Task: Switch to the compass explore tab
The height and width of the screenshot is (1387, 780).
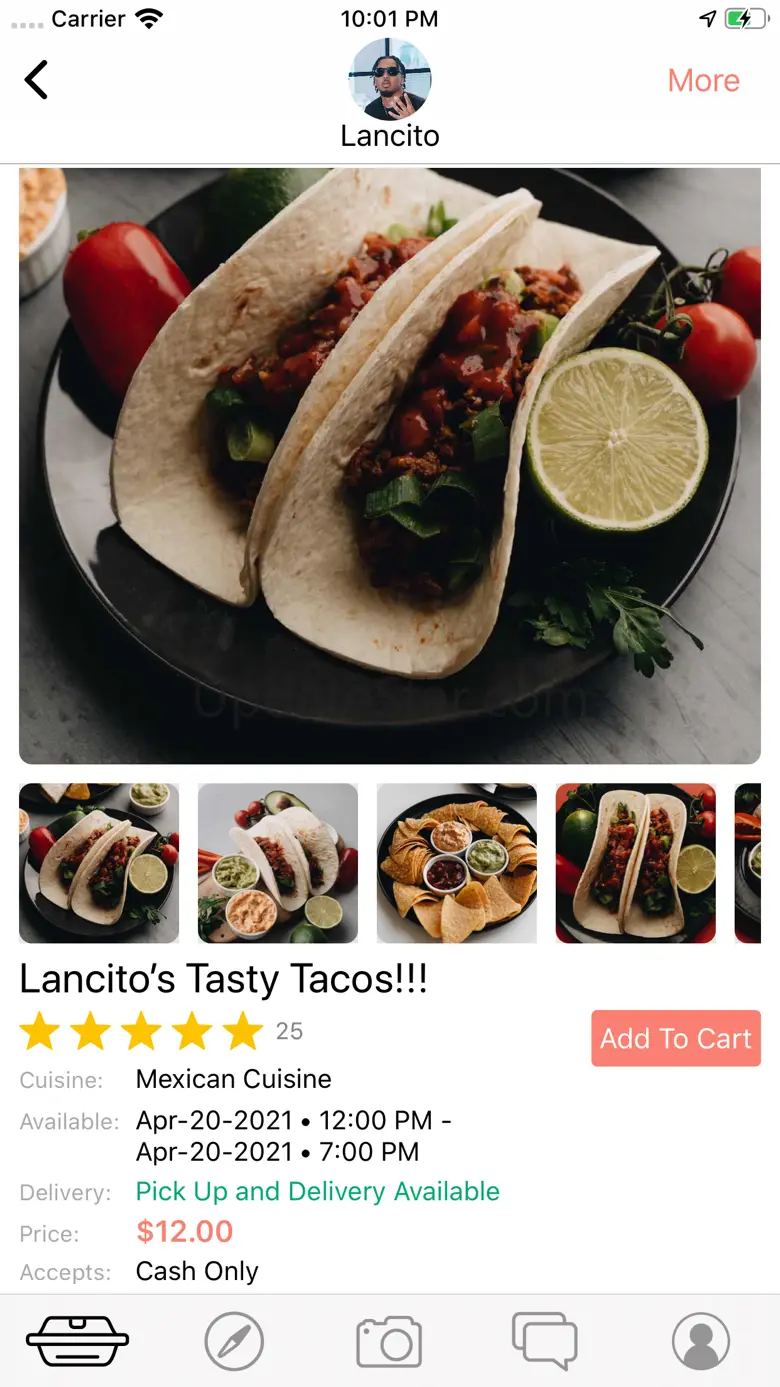Action: pos(234,1341)
